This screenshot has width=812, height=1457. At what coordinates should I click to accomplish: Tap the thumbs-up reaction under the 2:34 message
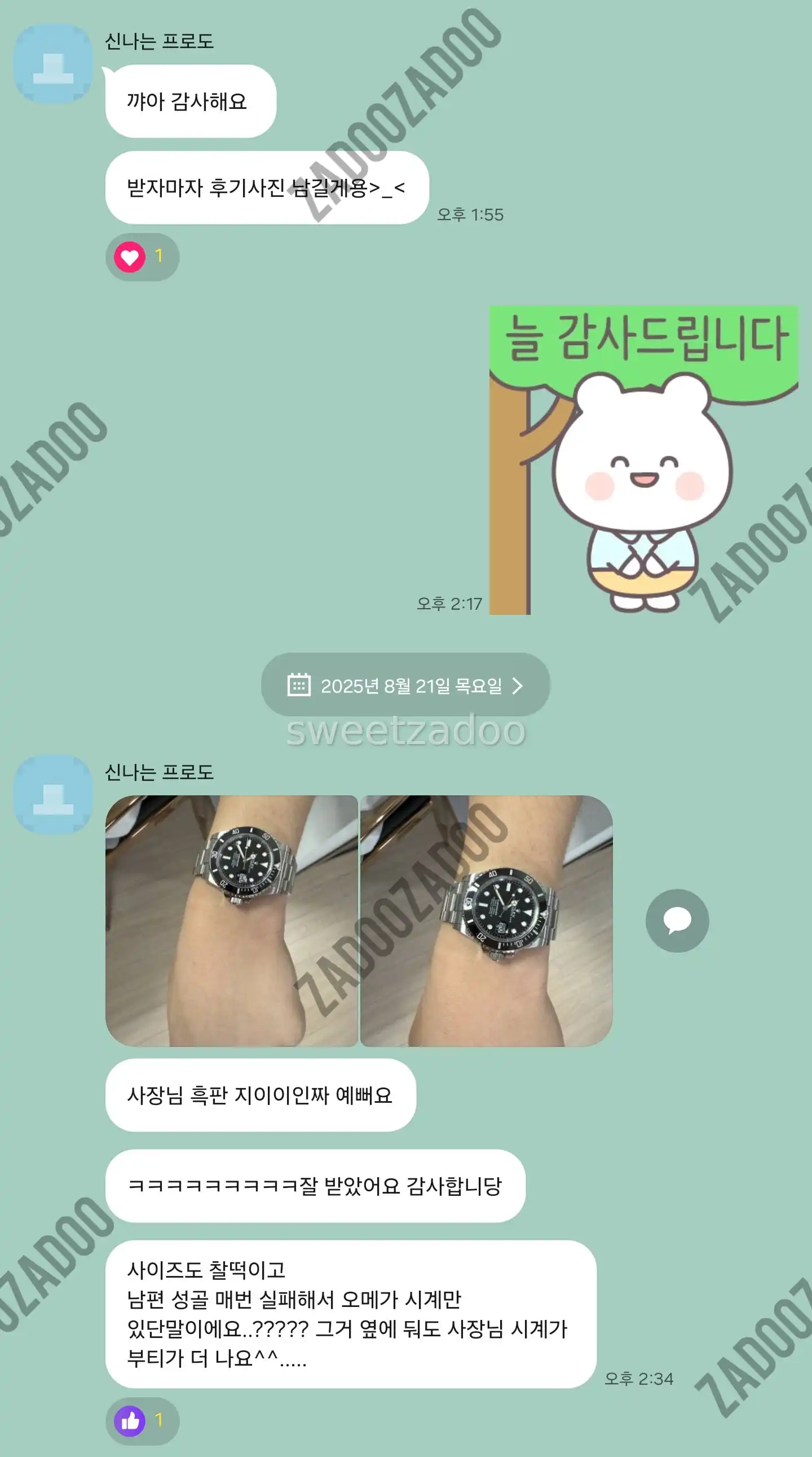[142, 1420]
